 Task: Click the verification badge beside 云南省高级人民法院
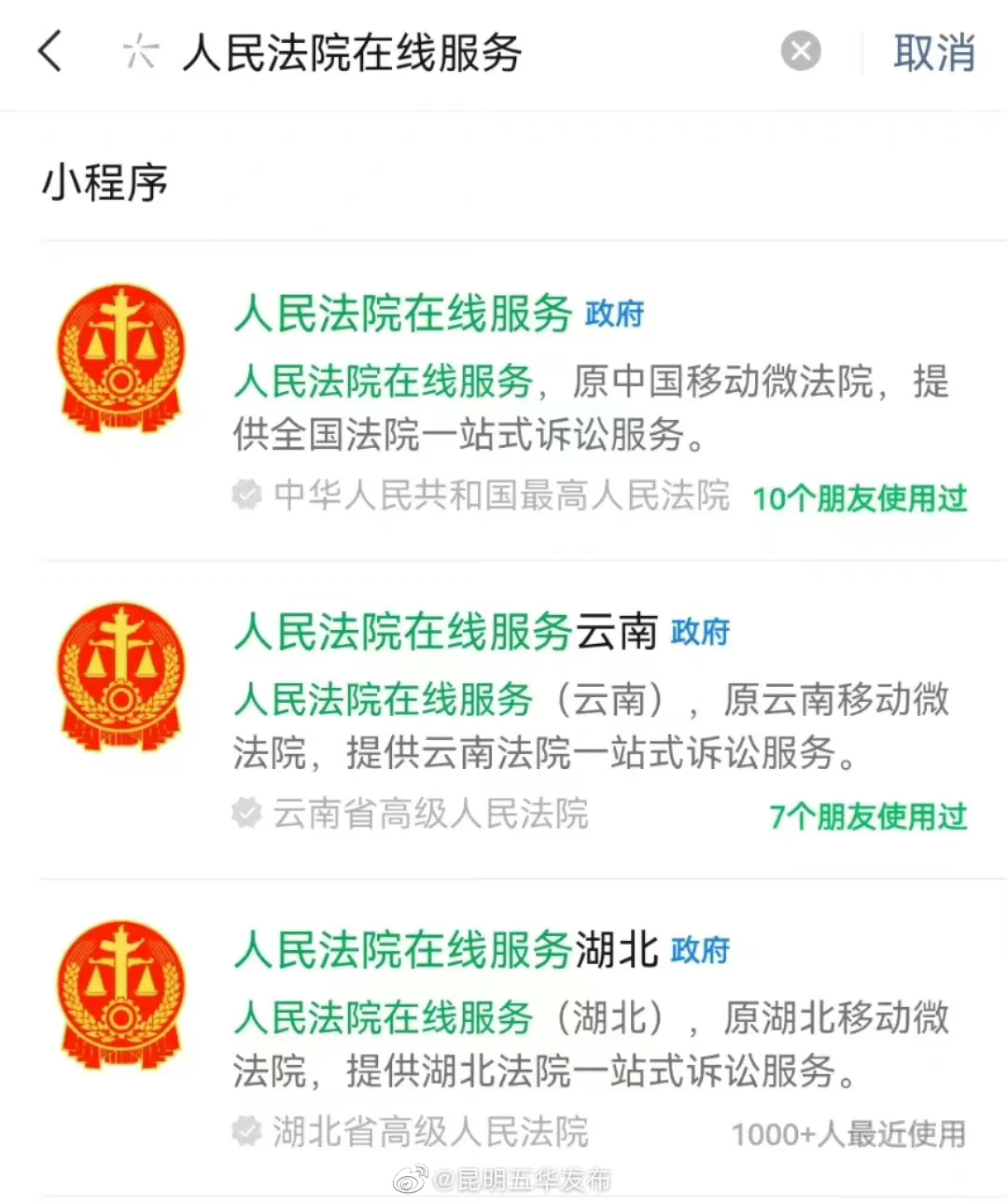pos(246,813)
